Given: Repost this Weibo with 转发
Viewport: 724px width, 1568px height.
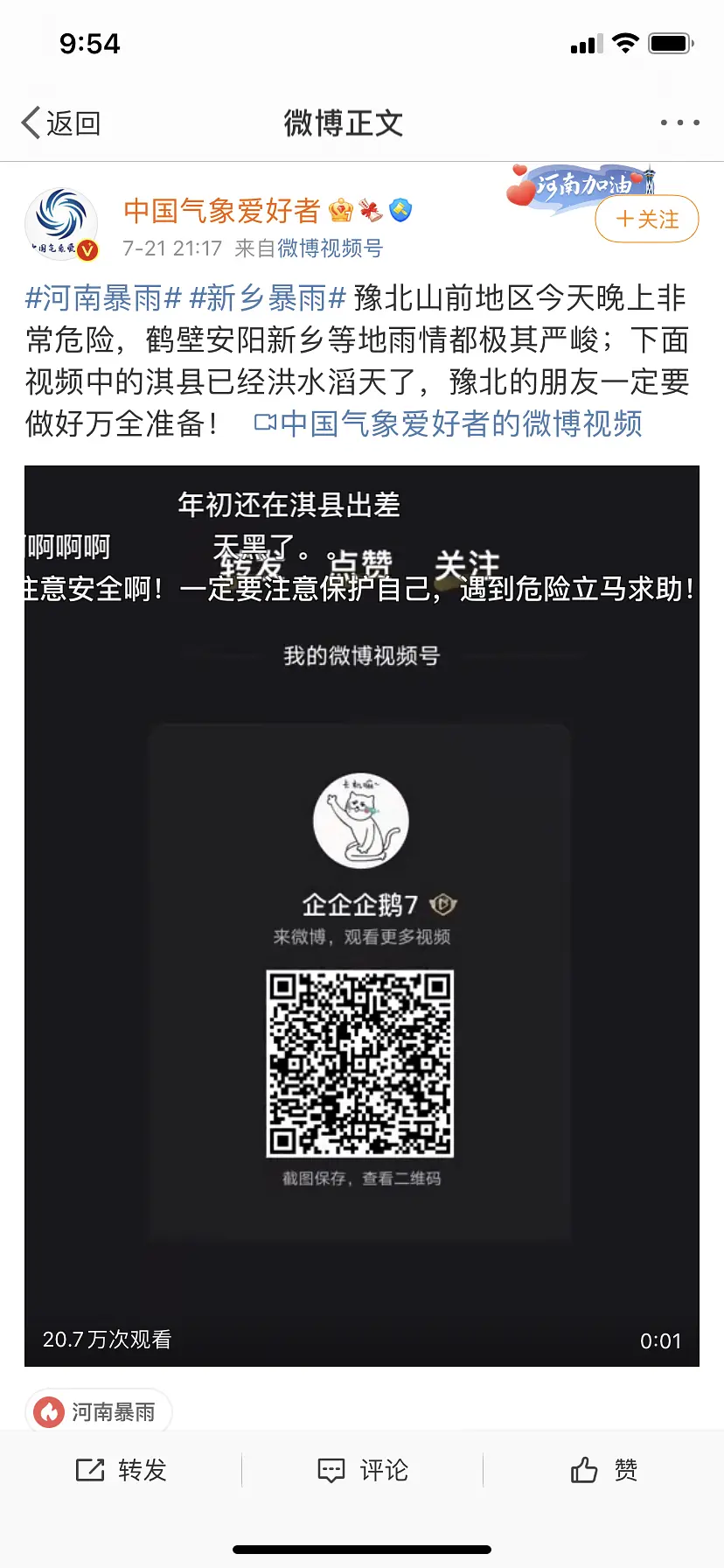Looking at the screenshot, I should tap(121, 1470).
